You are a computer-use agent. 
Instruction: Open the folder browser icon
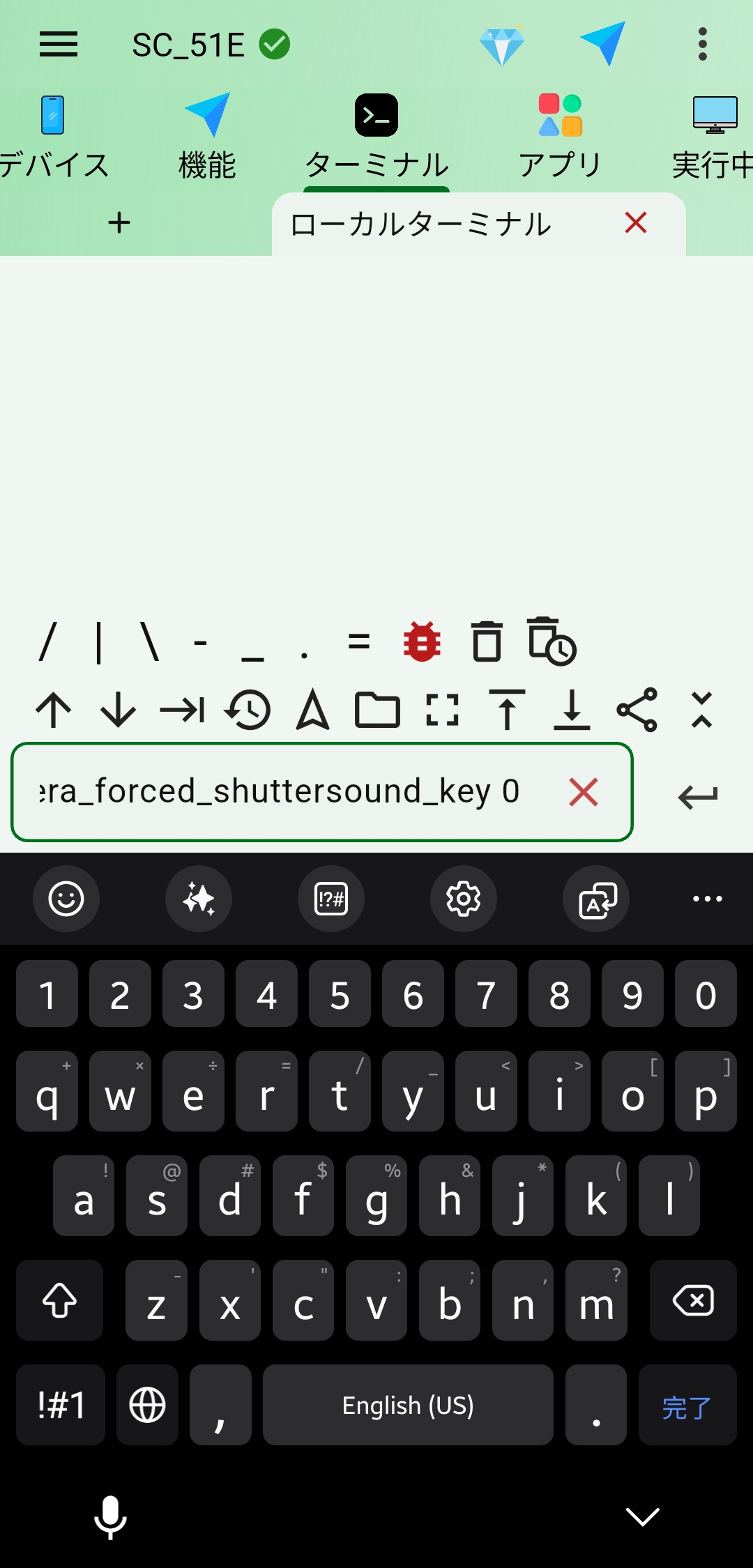tap(377, 710)
